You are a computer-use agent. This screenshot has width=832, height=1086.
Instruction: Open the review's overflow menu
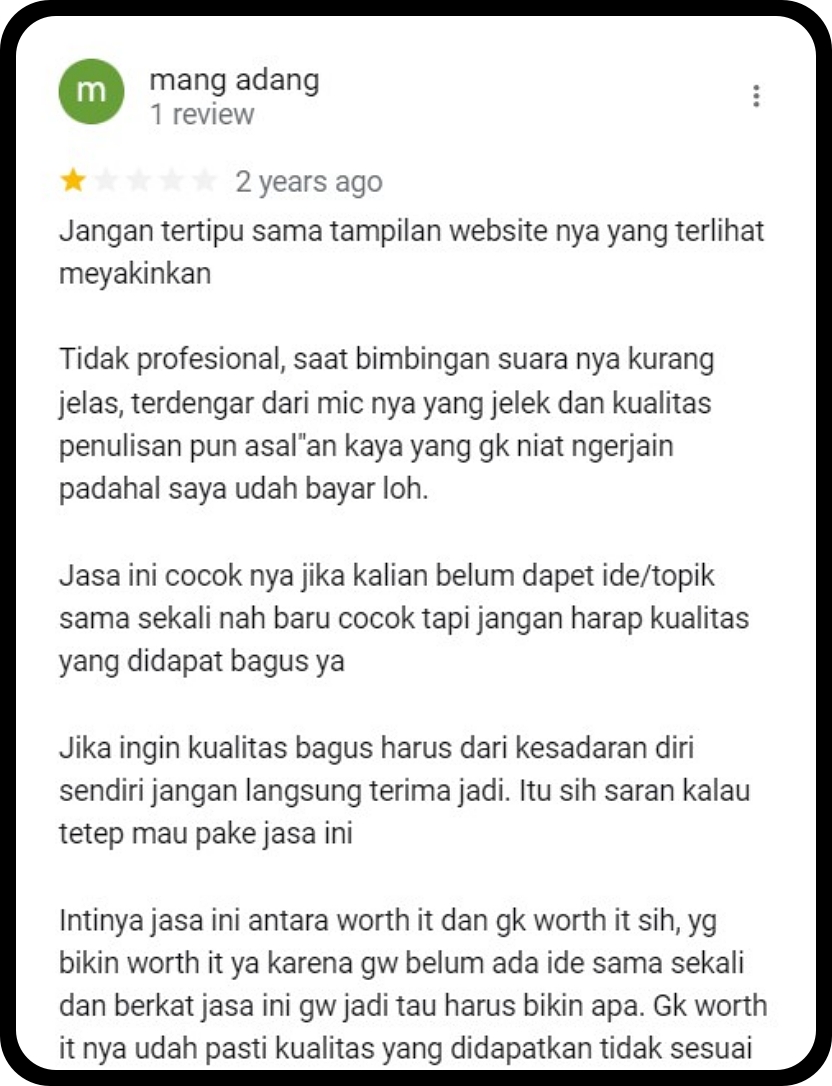[756, 96]
